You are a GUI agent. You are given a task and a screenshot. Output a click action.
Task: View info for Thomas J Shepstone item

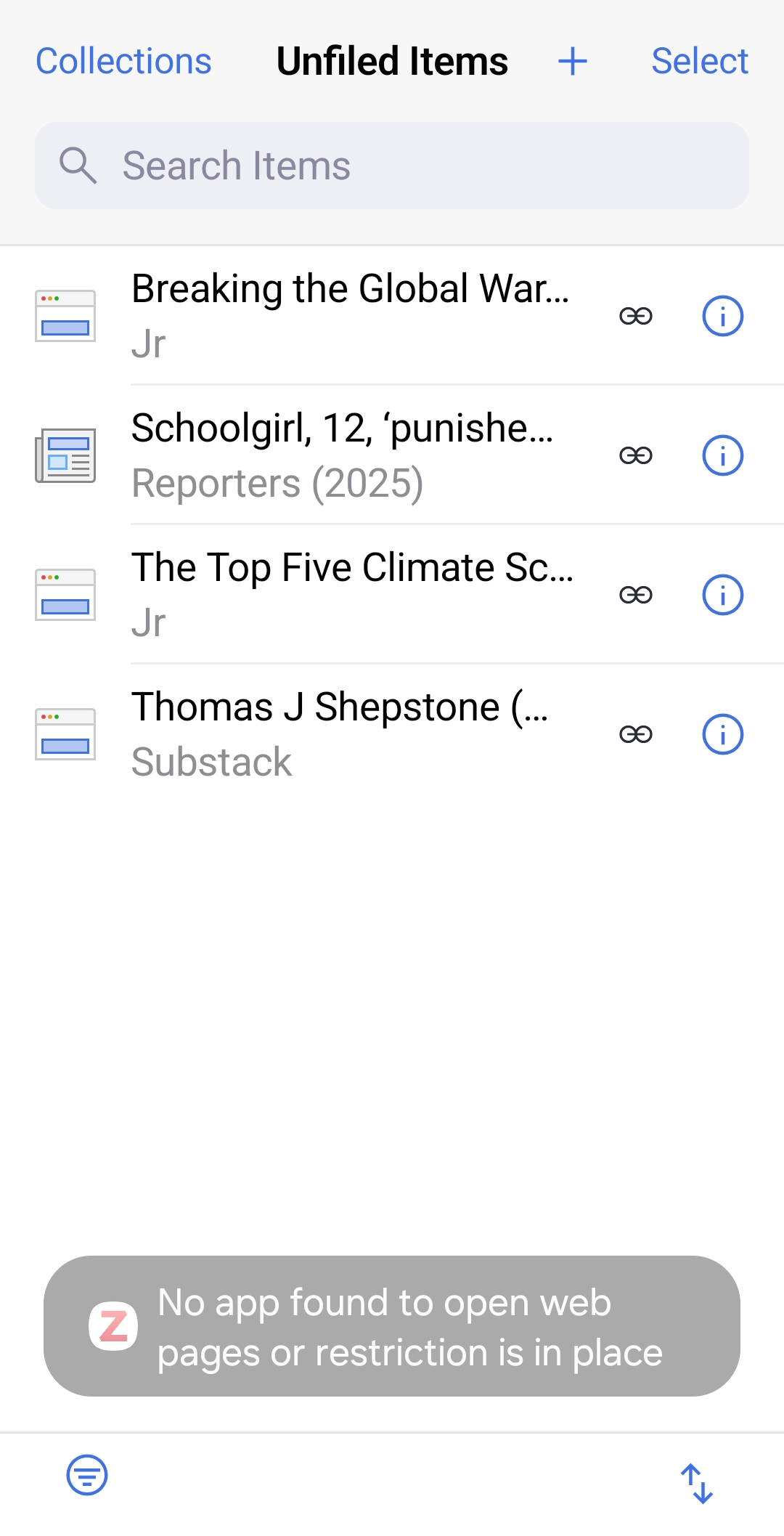coord(722,734)
